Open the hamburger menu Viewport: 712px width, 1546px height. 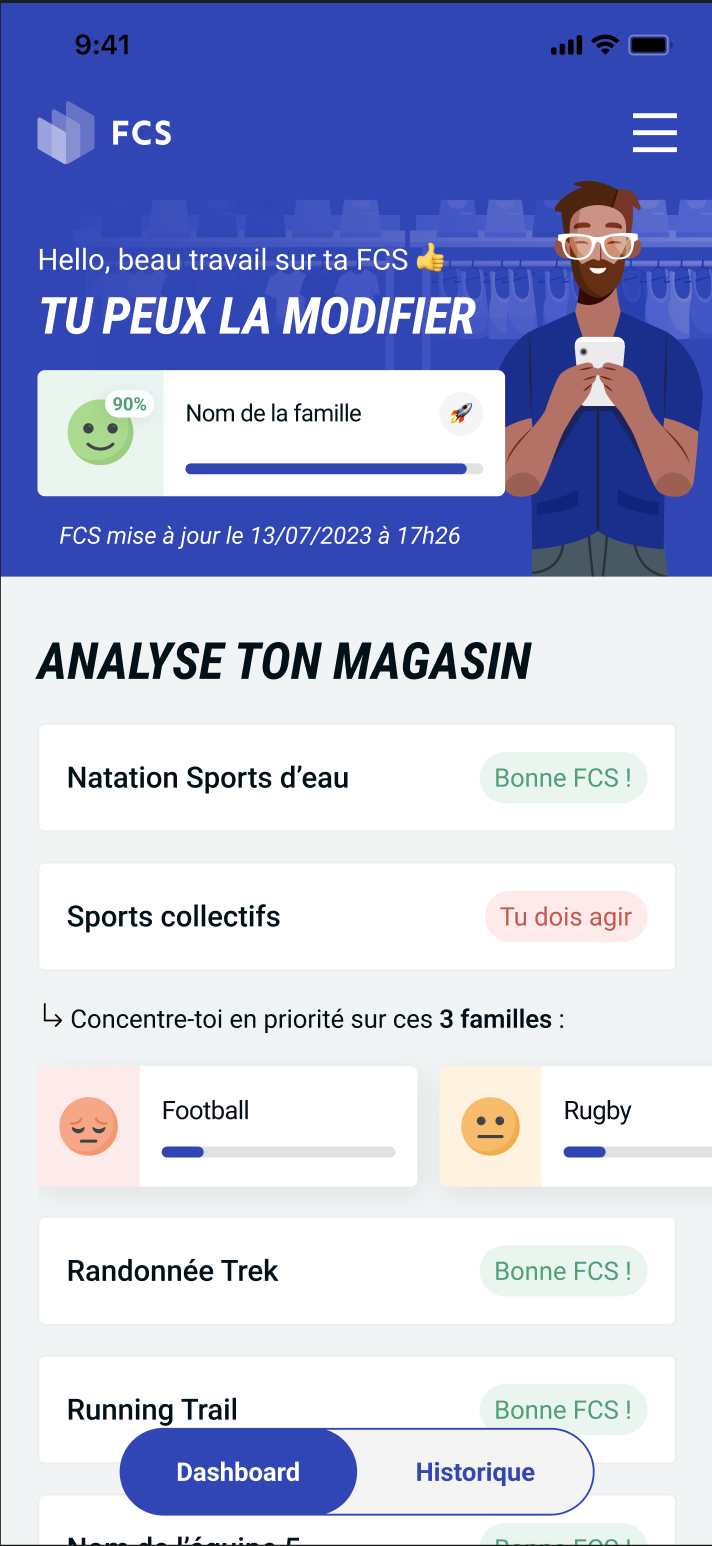coord(655,133)
